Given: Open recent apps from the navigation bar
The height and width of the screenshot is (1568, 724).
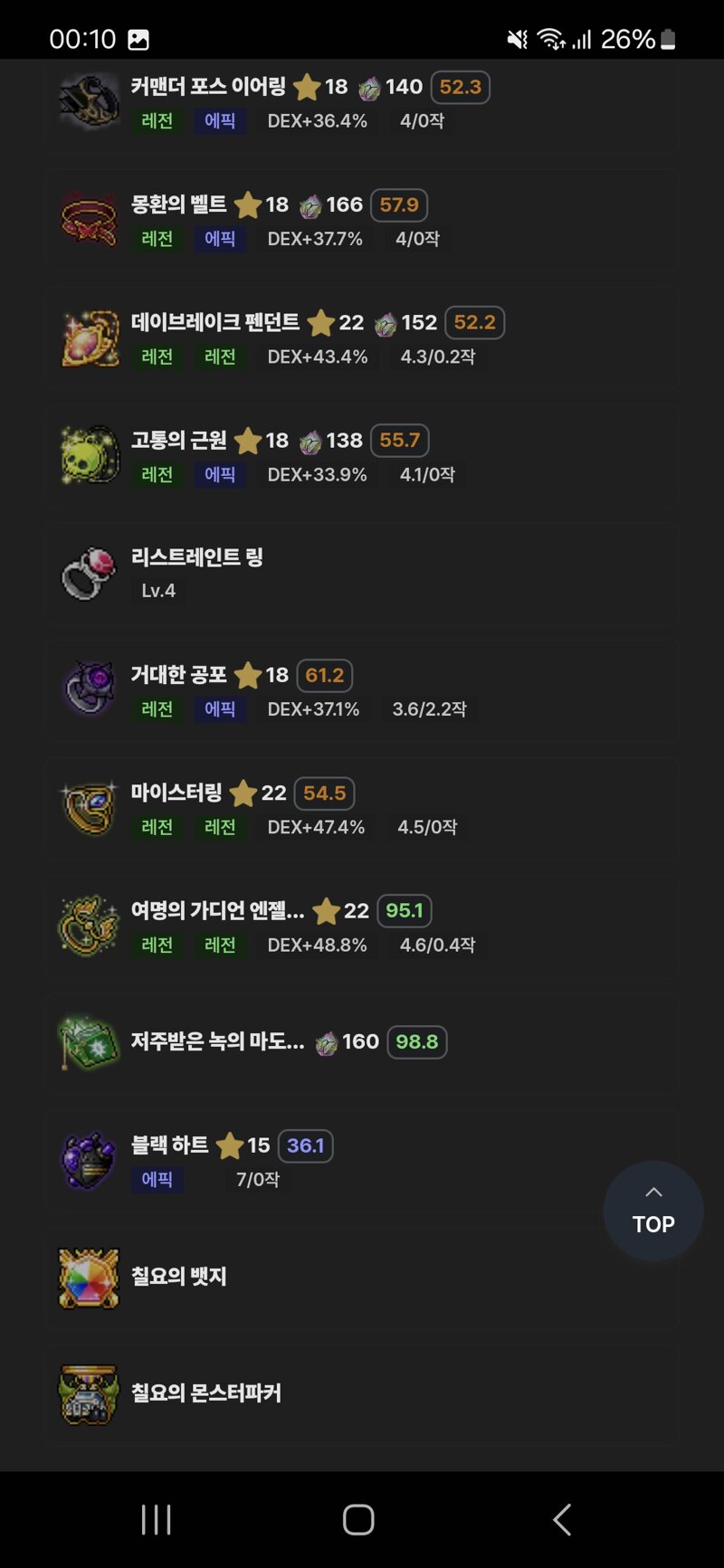Looking at the screenshot, I should coord(157,1520).
